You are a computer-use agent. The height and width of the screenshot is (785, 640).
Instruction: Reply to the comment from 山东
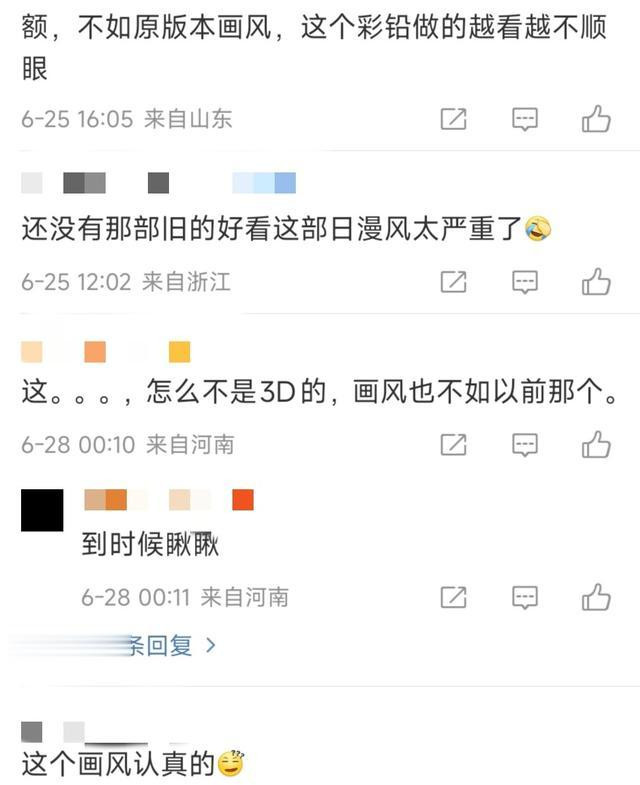525,120
